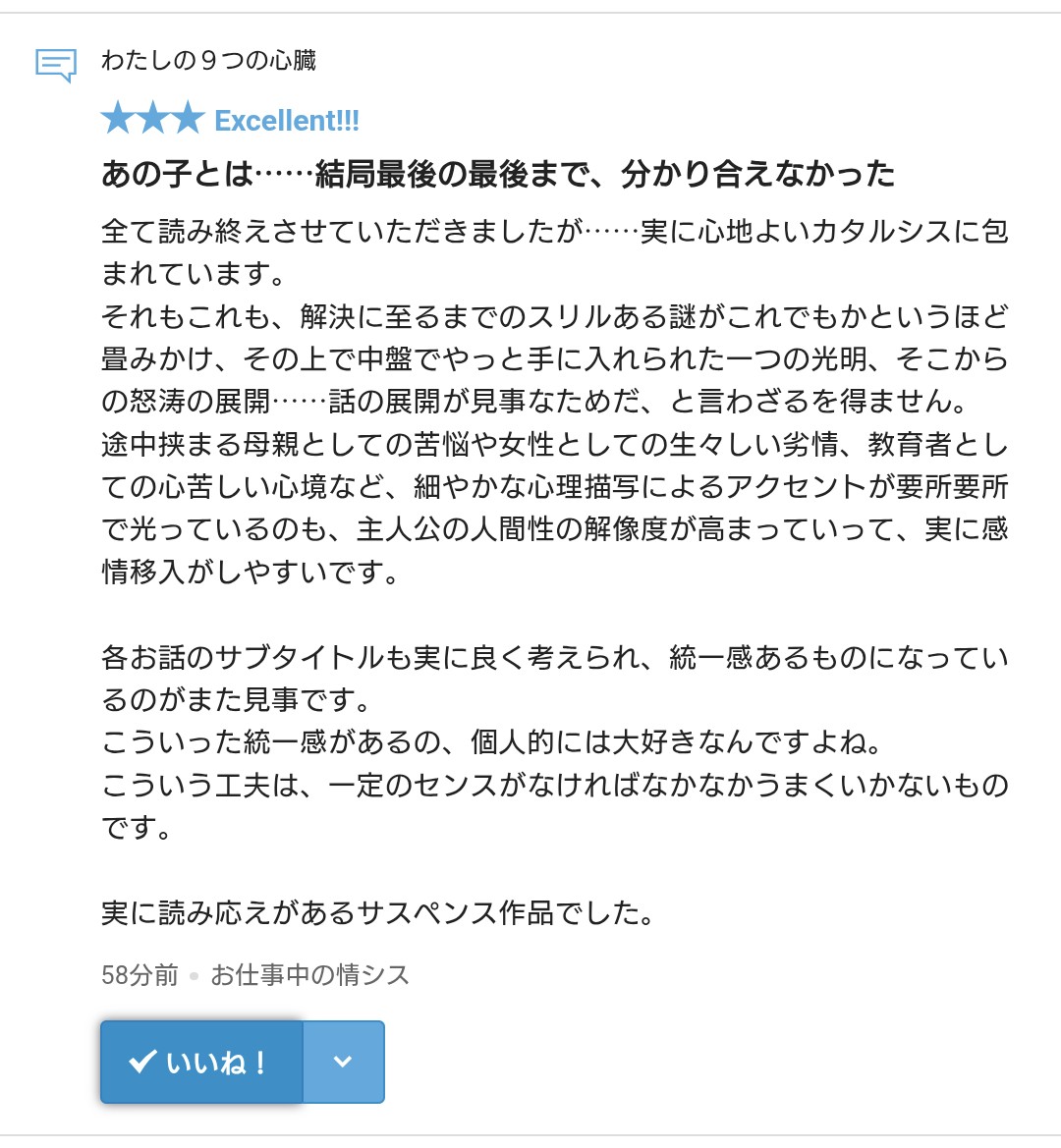Open review titled あの子とは……結局最後の最後まで
Image resolution: width=1061 pixels, height=1148 pixels.
click(x=498, y=175)
